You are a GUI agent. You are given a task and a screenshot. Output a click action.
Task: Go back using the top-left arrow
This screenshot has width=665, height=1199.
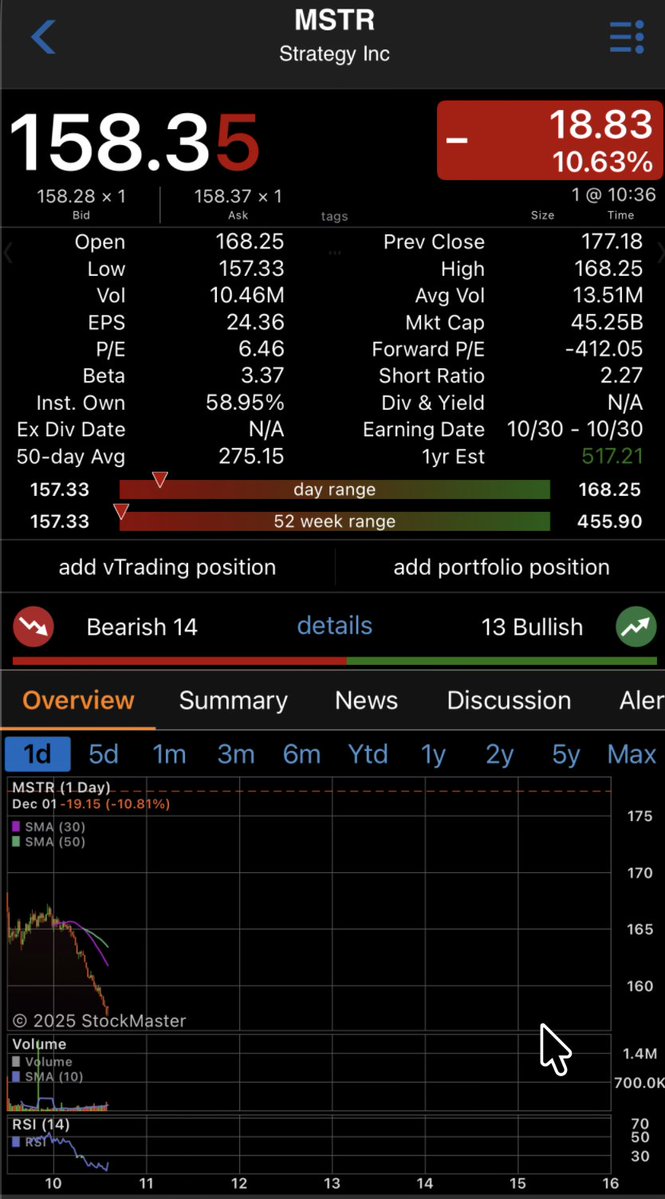43,37
